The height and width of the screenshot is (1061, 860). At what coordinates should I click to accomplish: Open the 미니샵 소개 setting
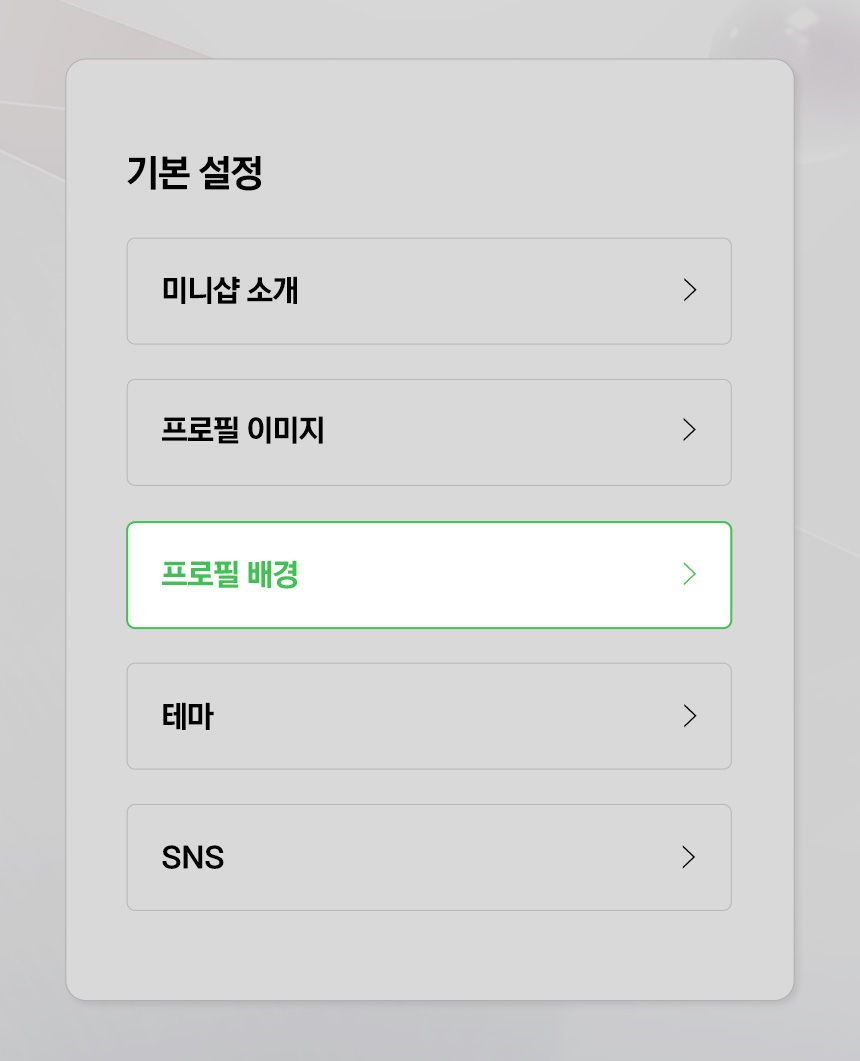point(428,291)
